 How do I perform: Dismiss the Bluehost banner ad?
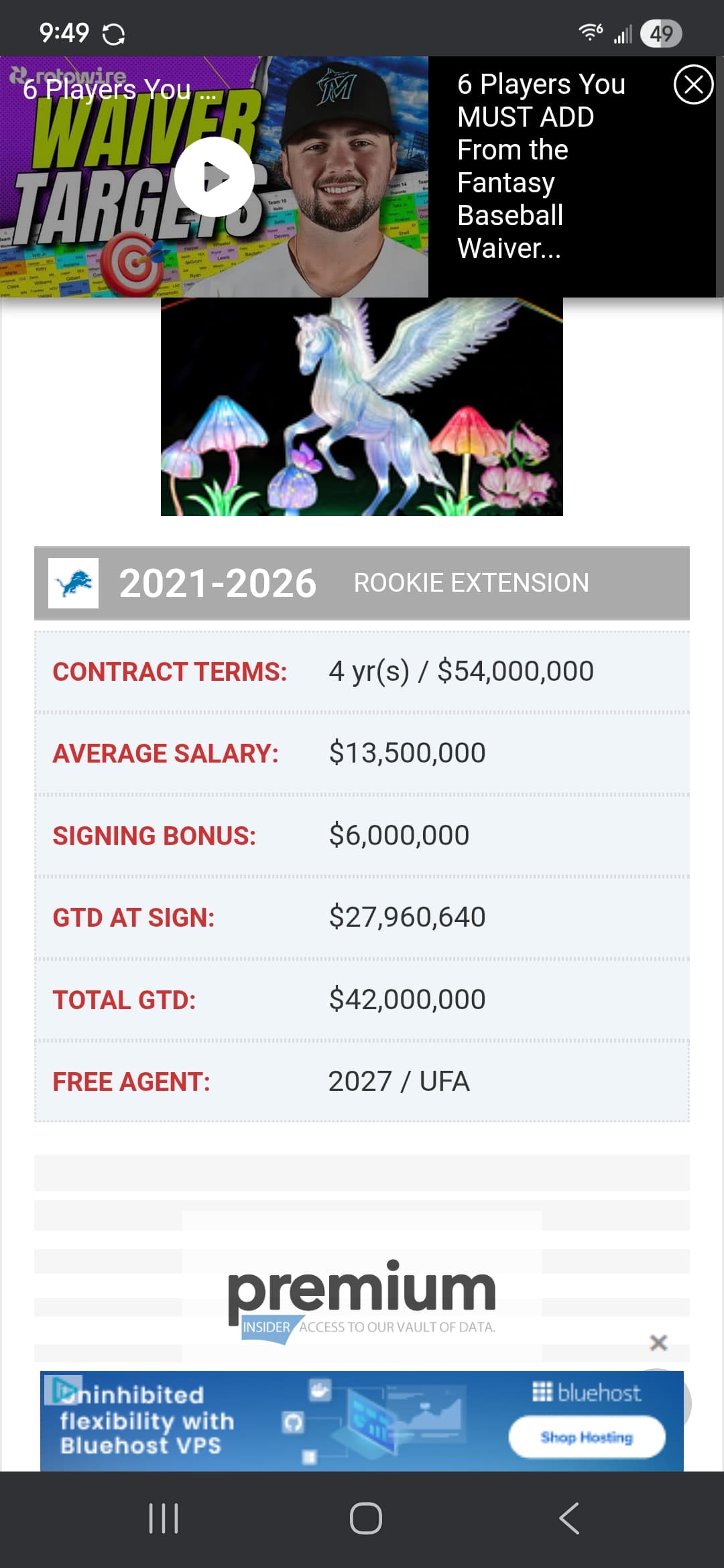point(658,1342)
